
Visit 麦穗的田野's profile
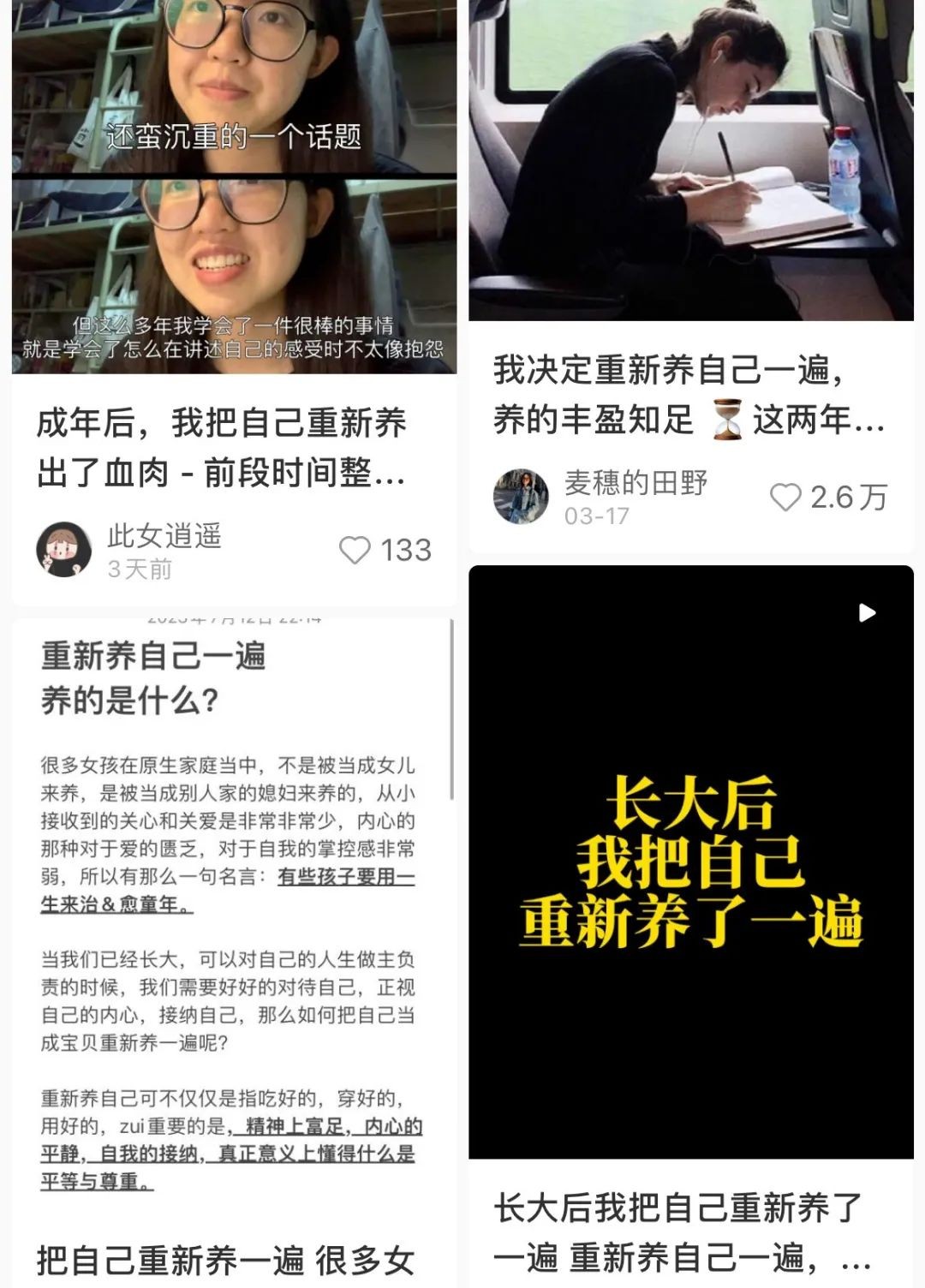tap(521, 497)
